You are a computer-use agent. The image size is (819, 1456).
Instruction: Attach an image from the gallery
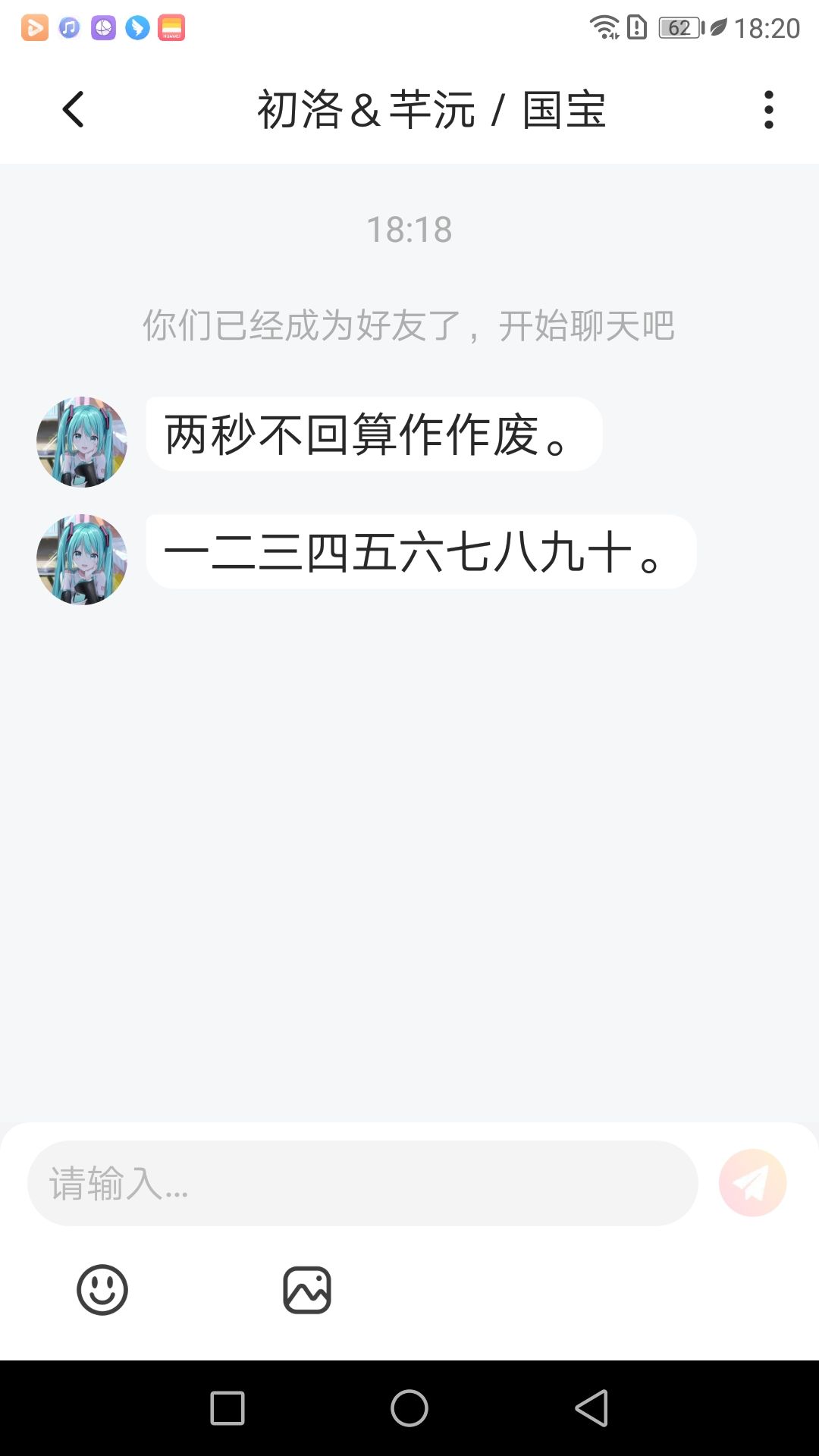(307, 1289)
